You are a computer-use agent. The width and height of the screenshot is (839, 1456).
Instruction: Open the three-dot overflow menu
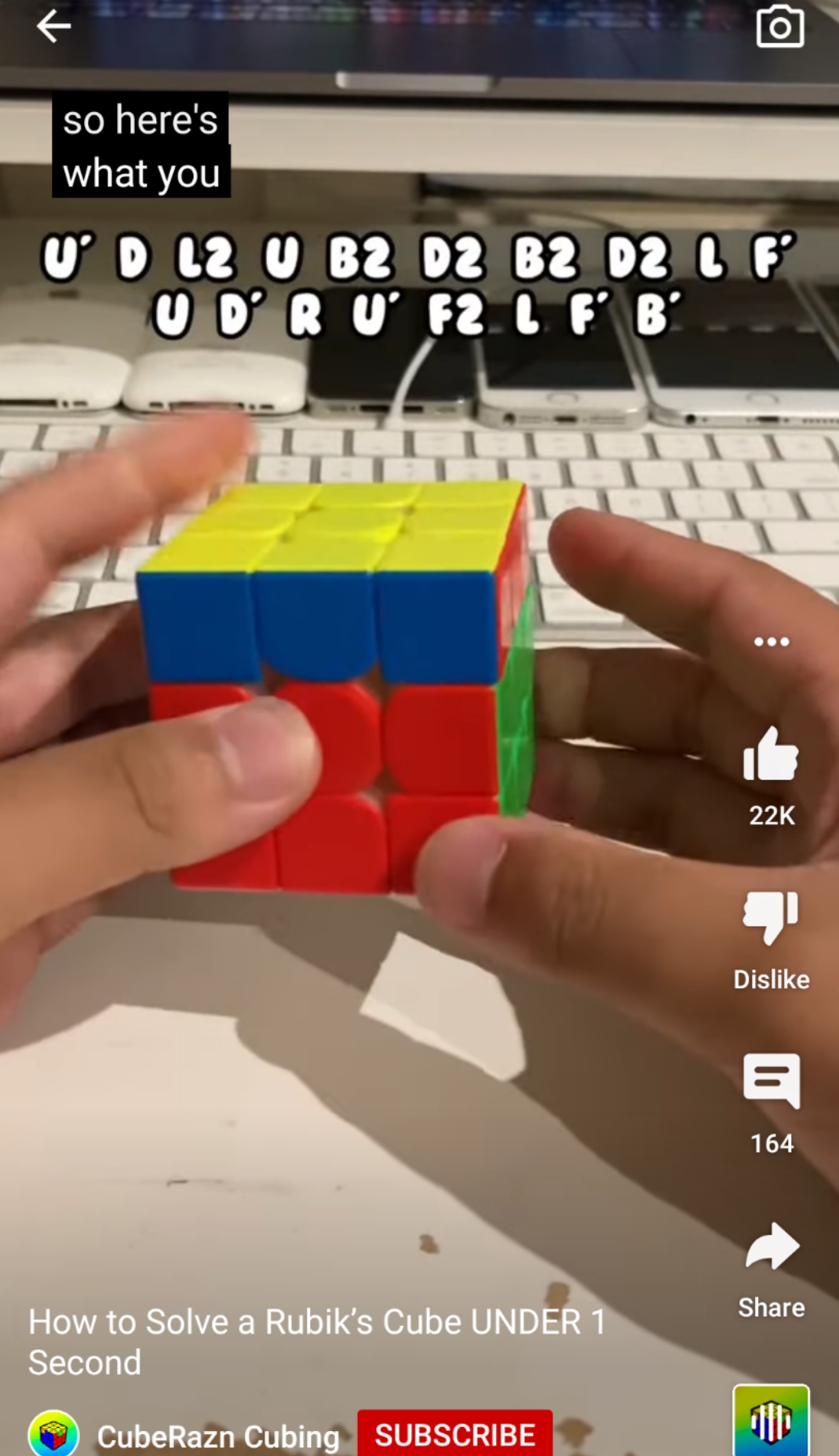click(x=772, y=642)
